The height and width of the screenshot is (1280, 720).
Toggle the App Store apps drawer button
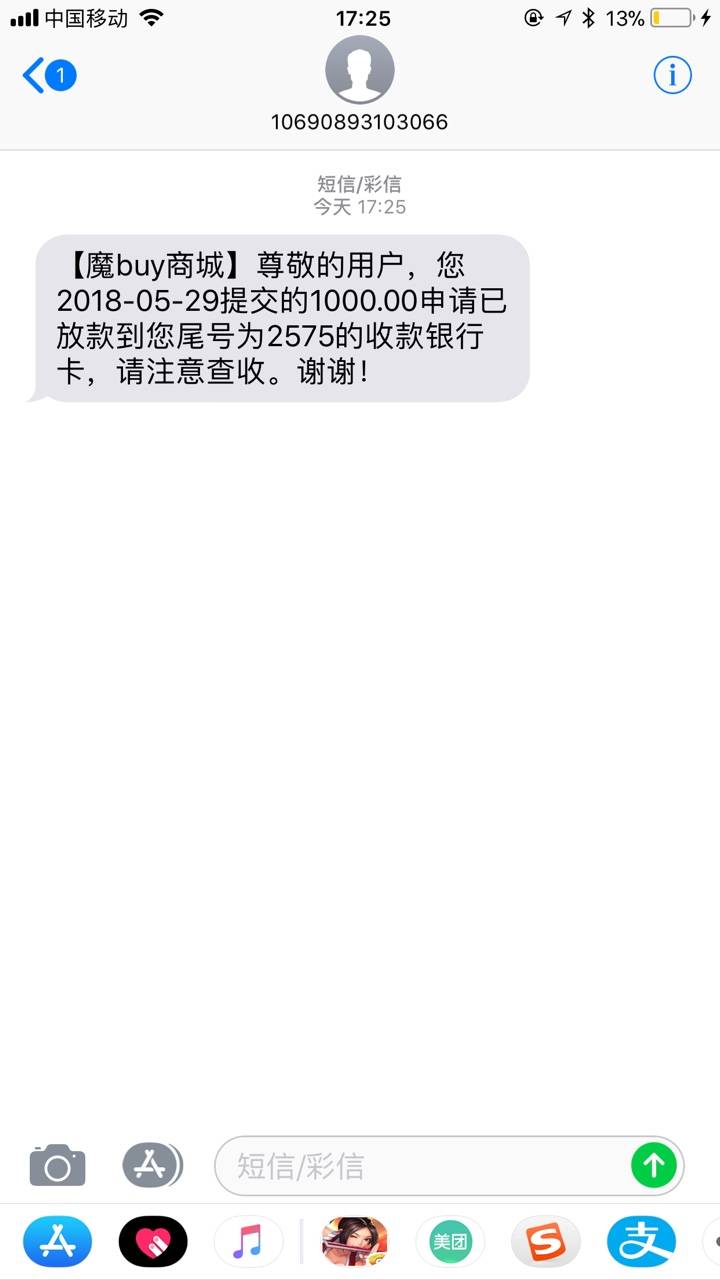tap(153, 1164)
